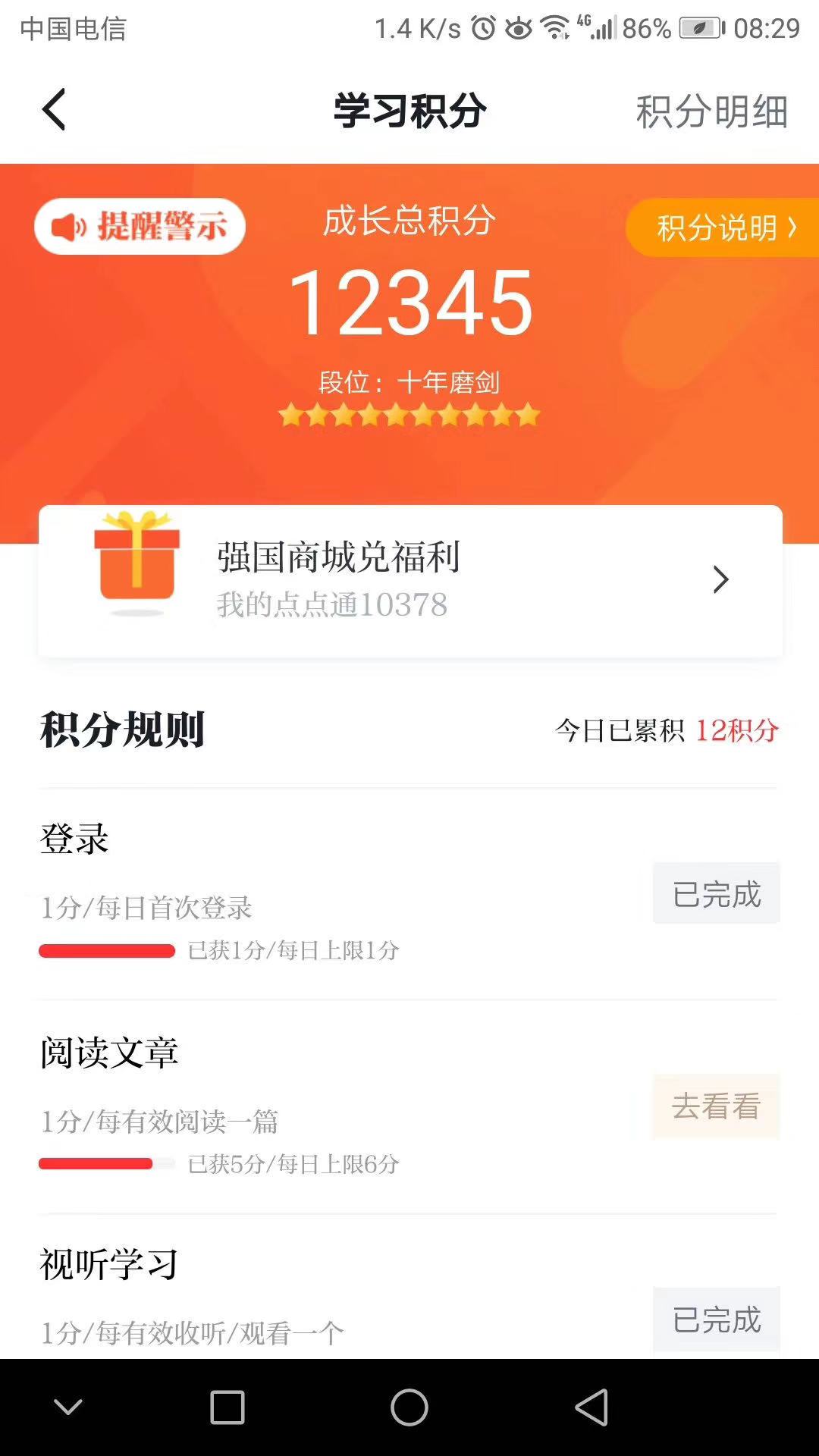Image resolution: width=819 pixels, height=1456 pixels.
Task: Open the system recent apps button
Action: 227,1408
